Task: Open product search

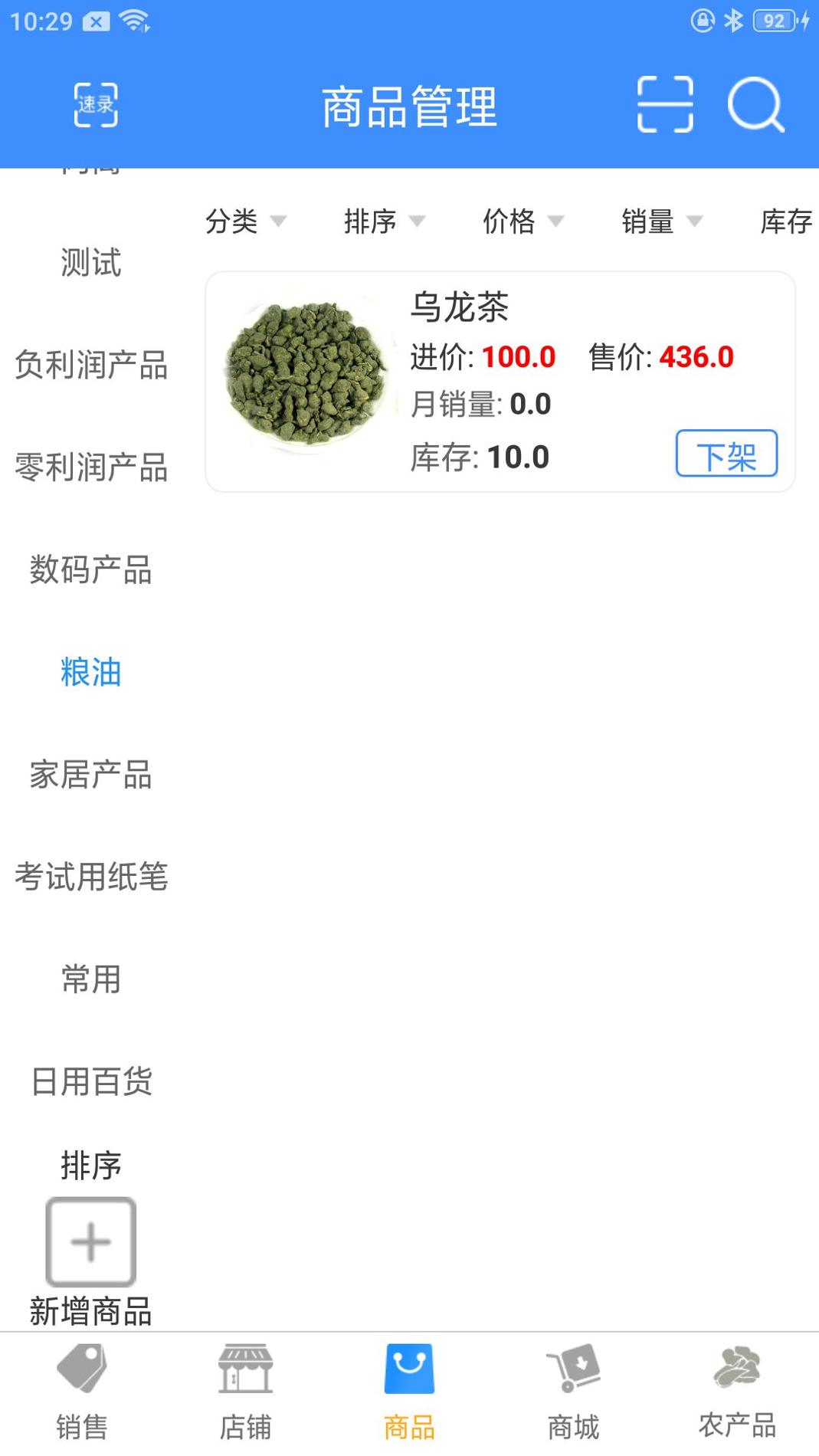Action: tap(755, 105)
